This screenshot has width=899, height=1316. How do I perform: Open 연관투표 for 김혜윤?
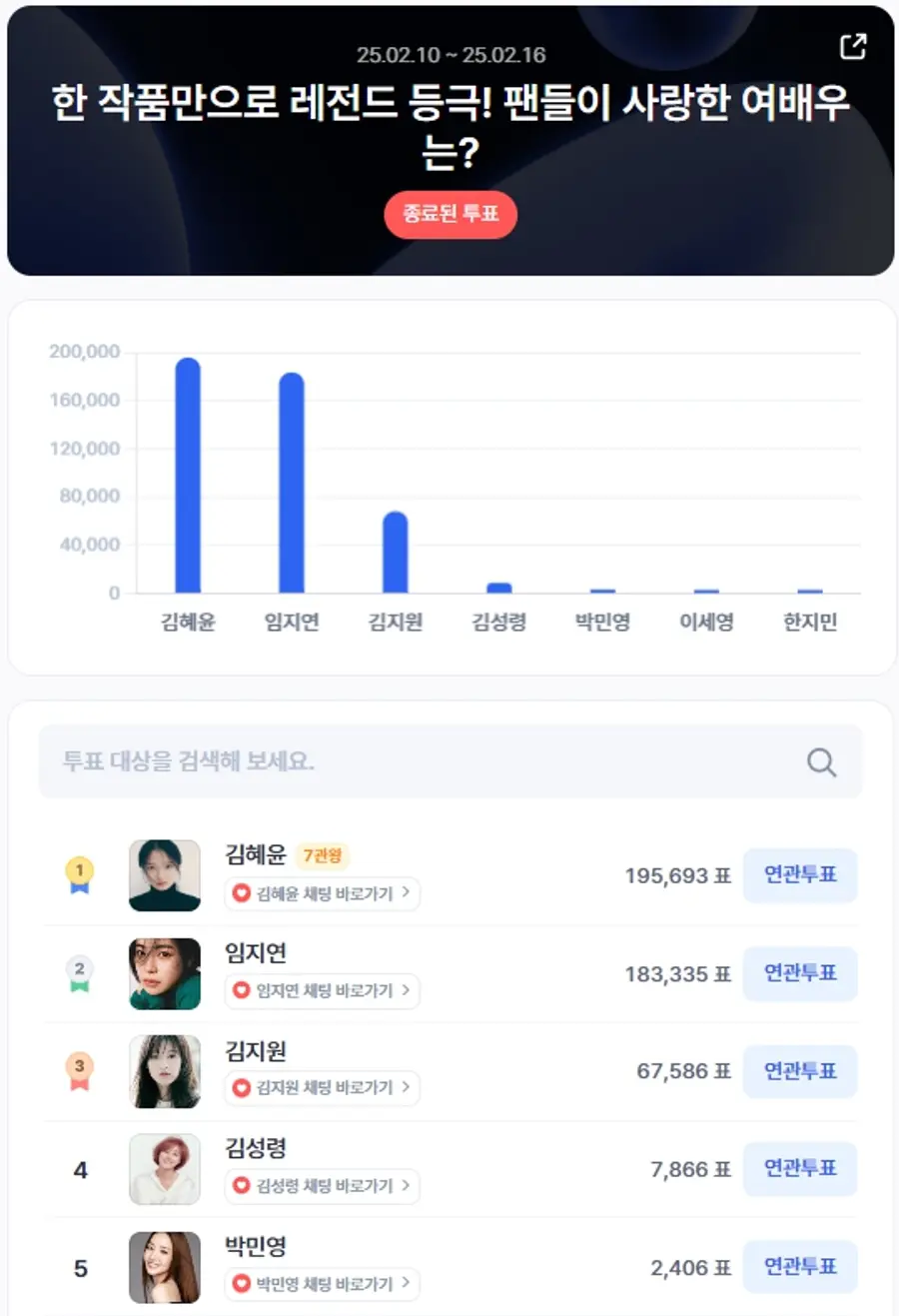[x=800, y=875]
